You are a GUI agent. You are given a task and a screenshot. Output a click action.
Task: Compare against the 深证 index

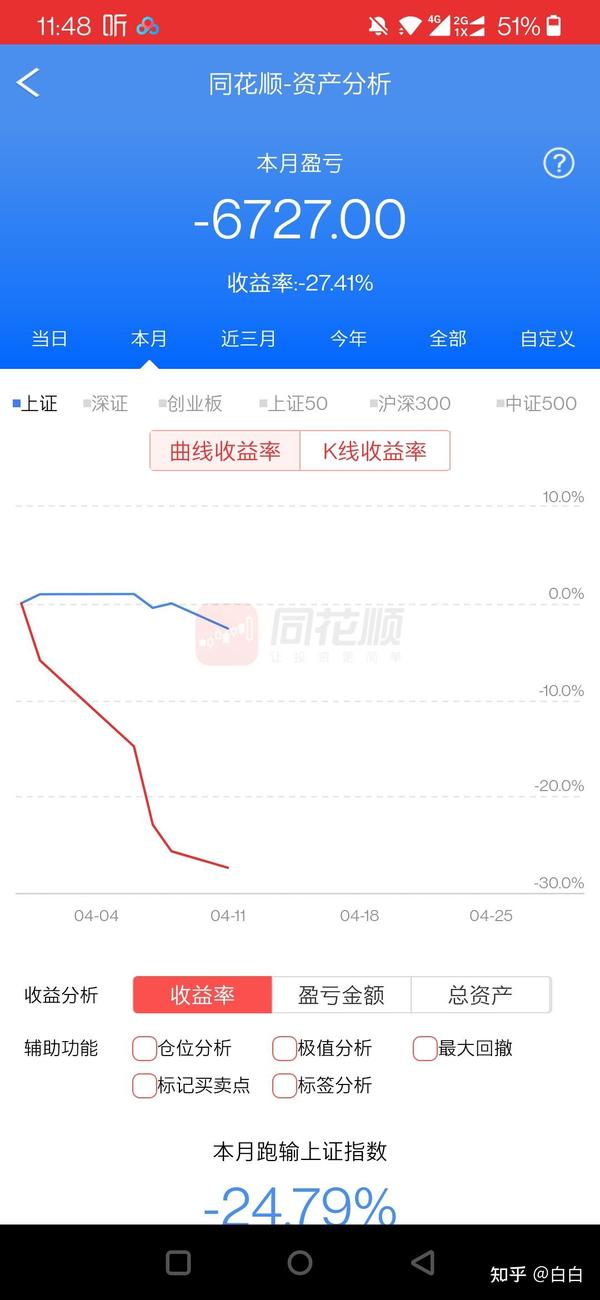pos(106,404)
